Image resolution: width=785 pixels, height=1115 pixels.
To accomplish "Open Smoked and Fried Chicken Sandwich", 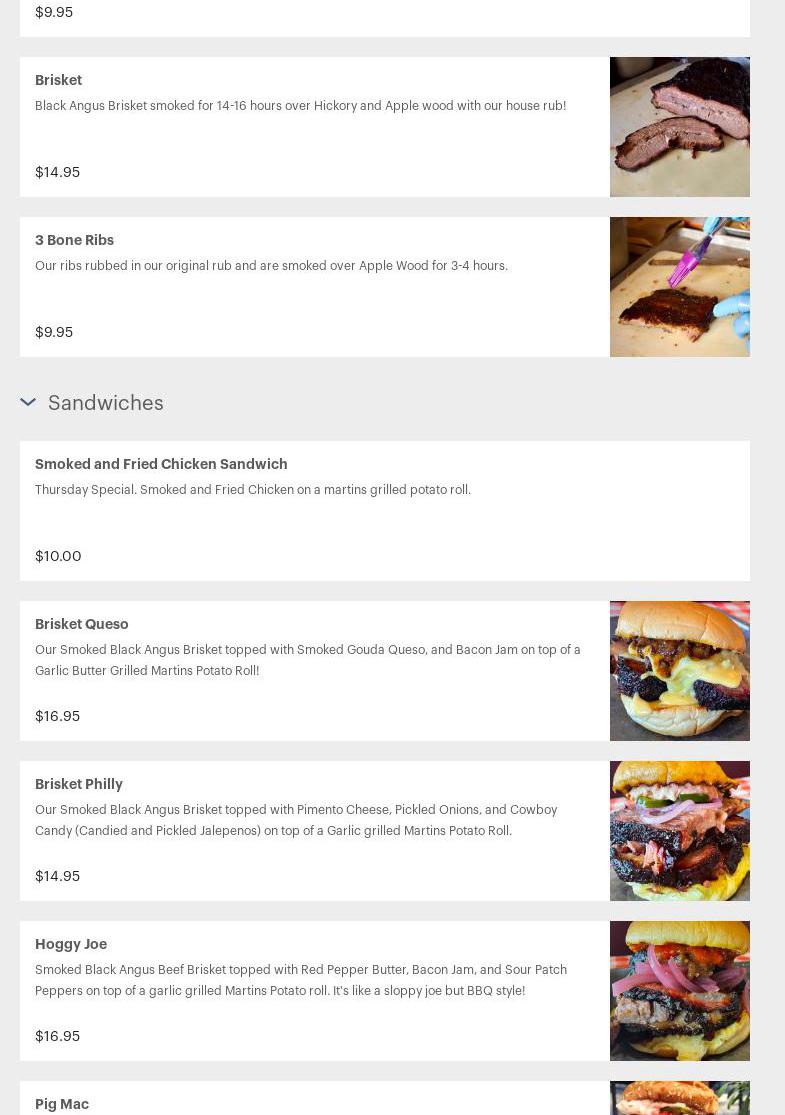I will tap(161, 464).
